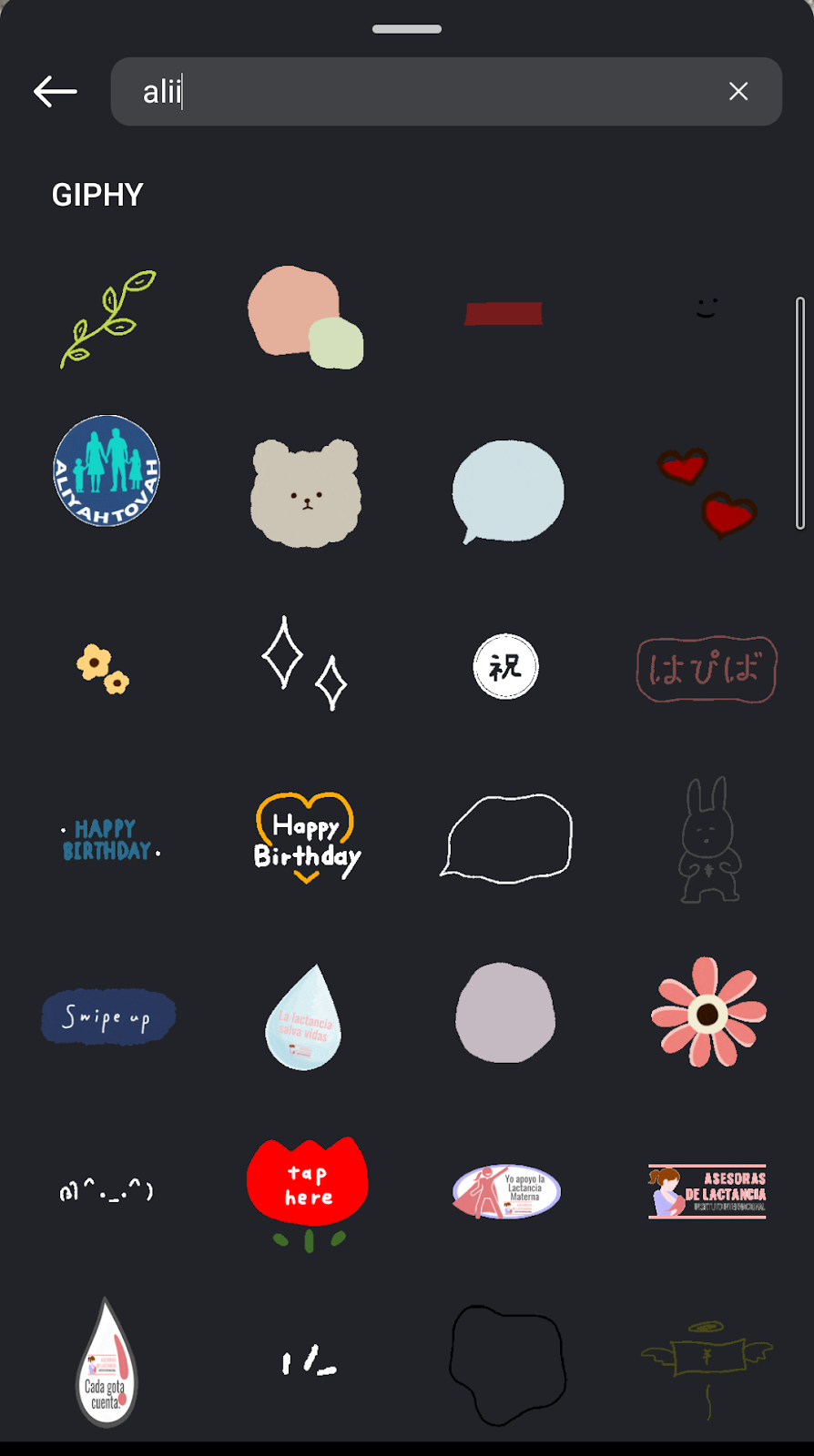
Task: Add the 'Cada gota cuenta' drop sticker
Action: (x=107, y=1362)
